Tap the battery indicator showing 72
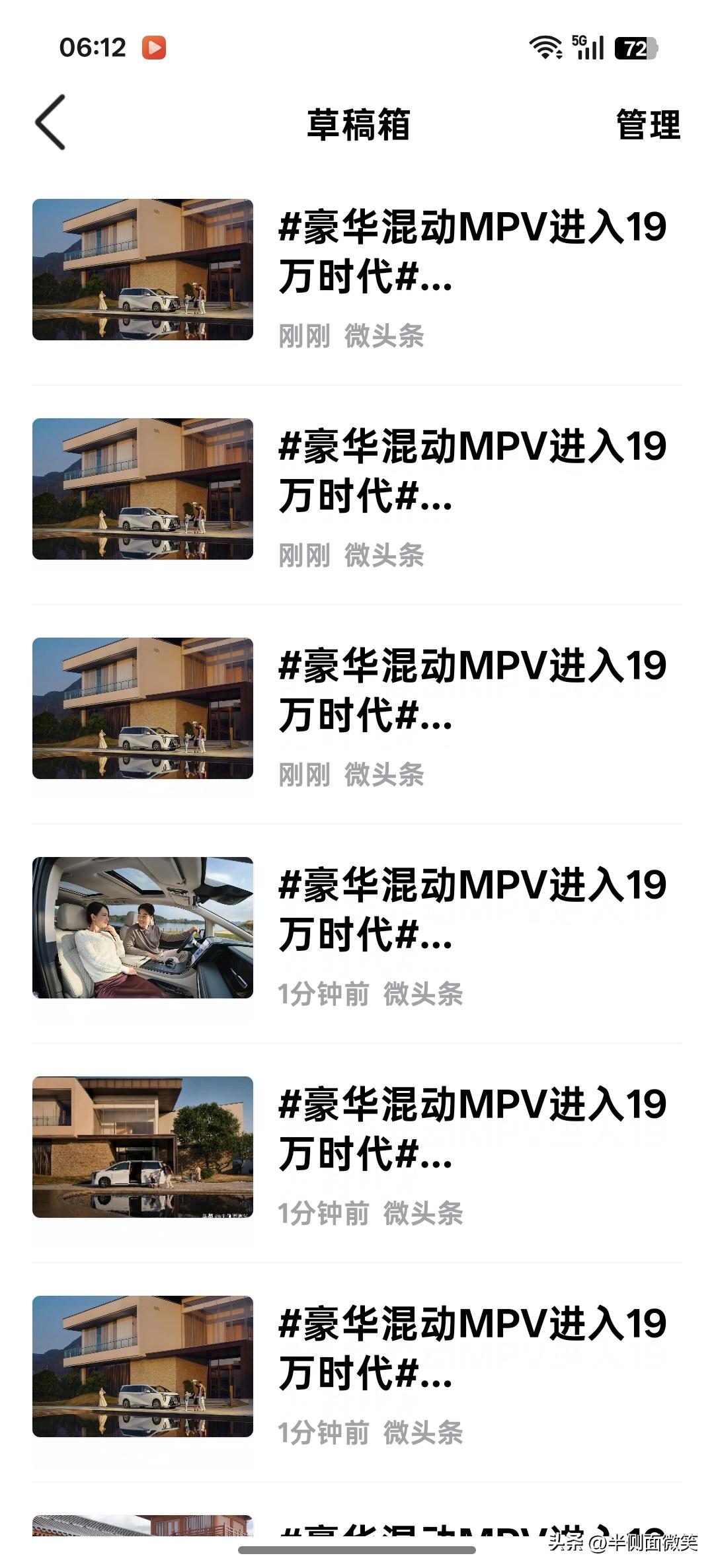714x1568 pixels. pyautogui.click(x=636, y=48)
